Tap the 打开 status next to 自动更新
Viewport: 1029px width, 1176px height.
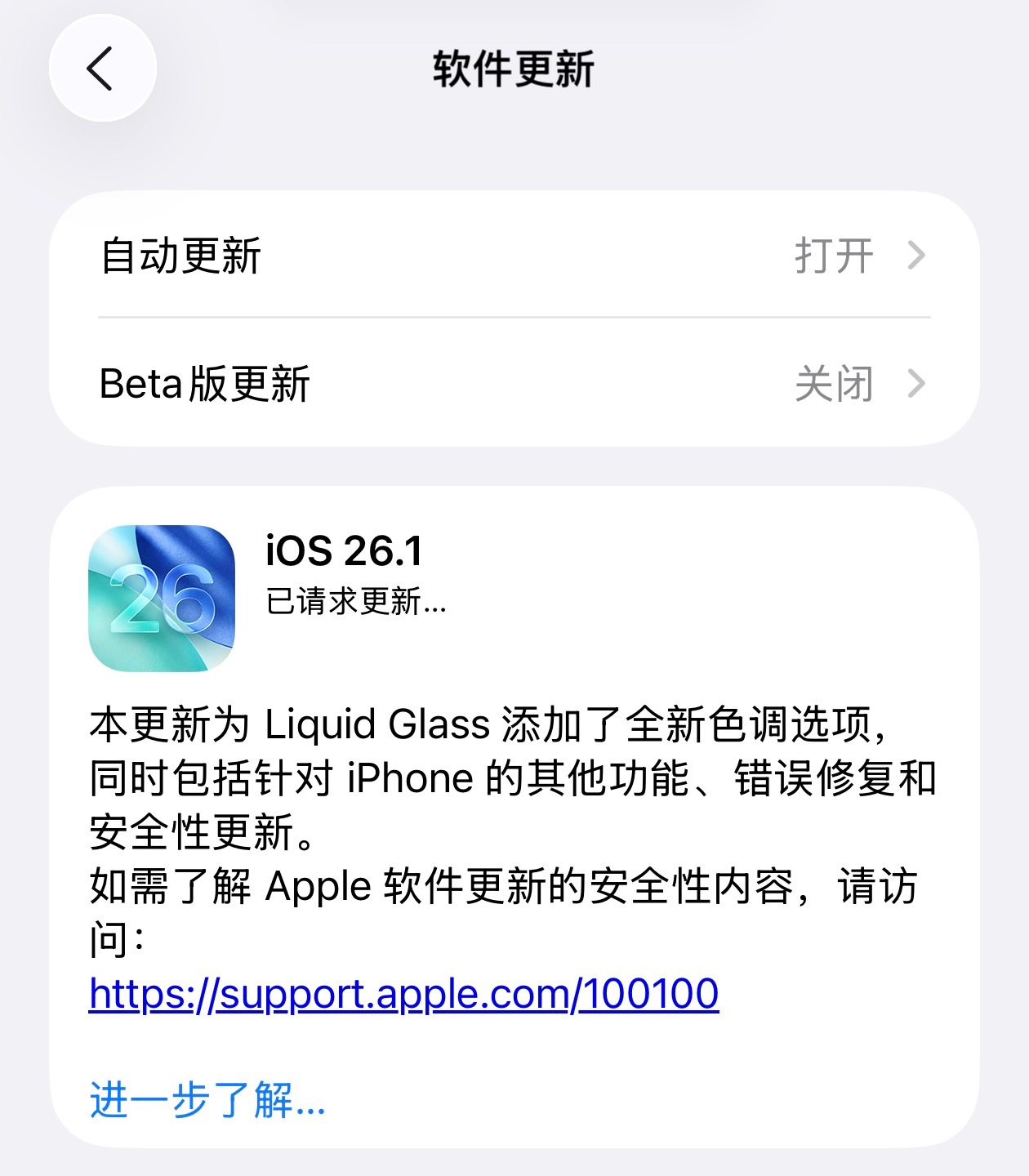(831, 255)
